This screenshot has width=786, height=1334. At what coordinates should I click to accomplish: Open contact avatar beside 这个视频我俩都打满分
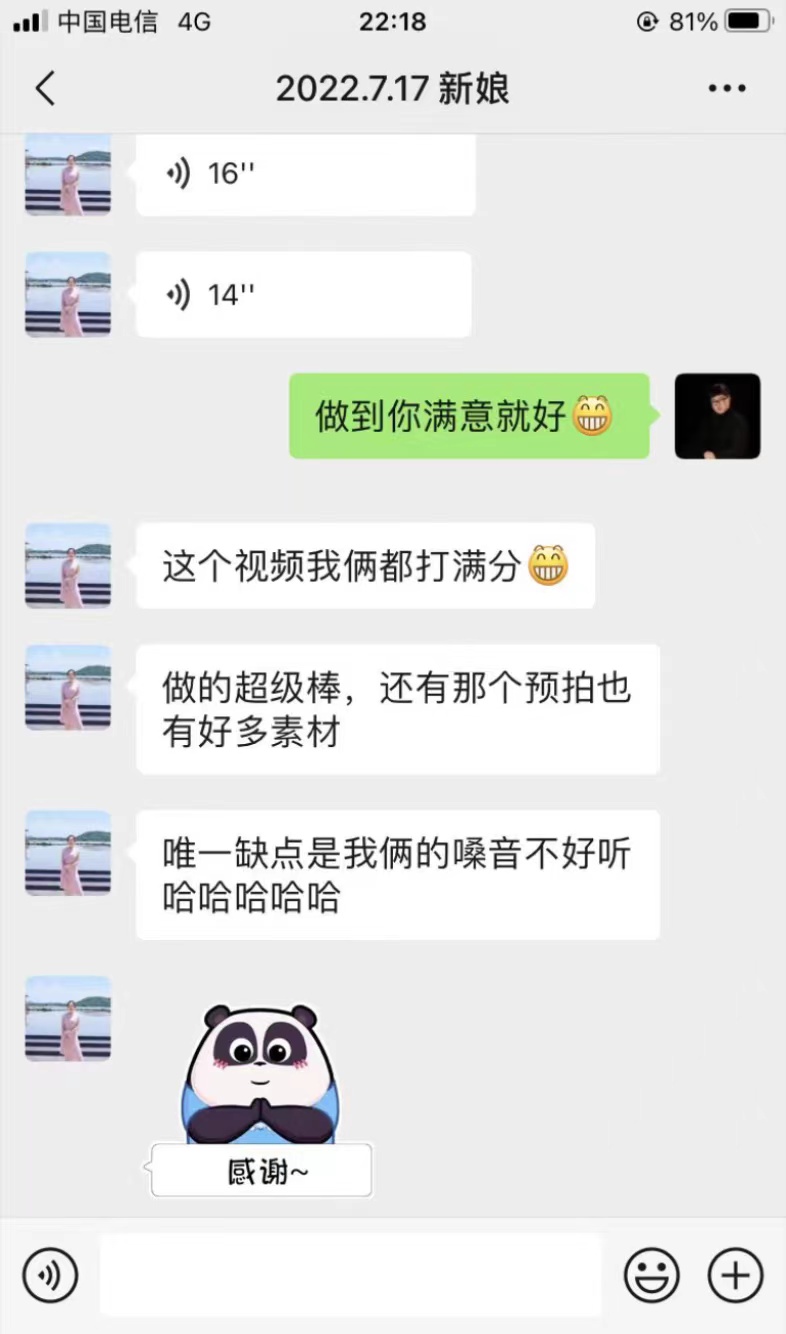pos(68,565)
